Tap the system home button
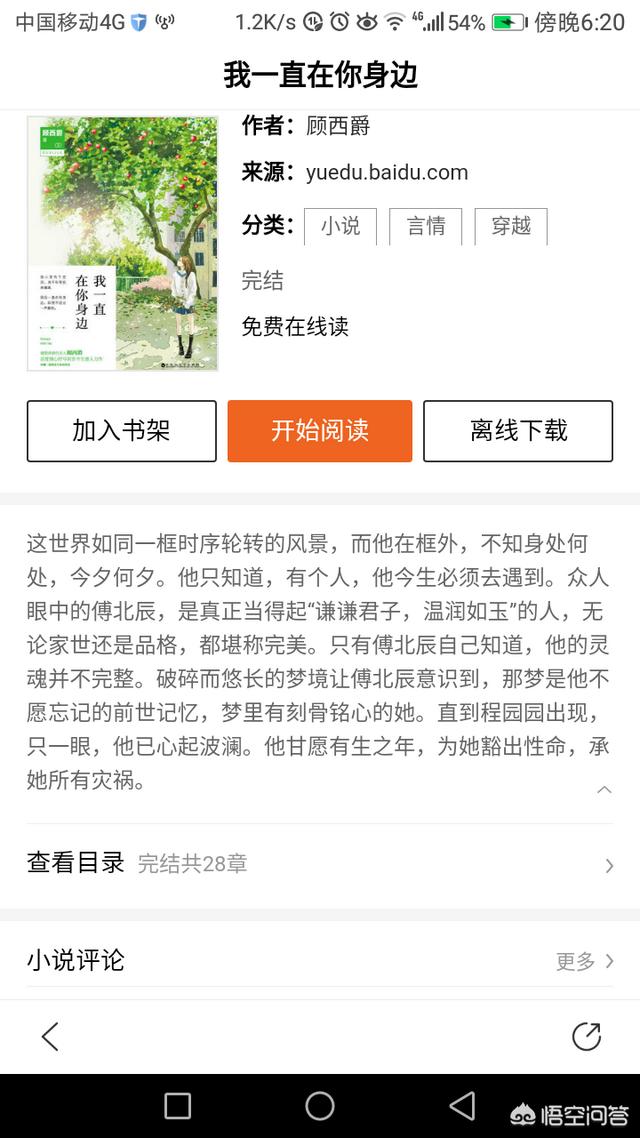 coord(319,1106)
